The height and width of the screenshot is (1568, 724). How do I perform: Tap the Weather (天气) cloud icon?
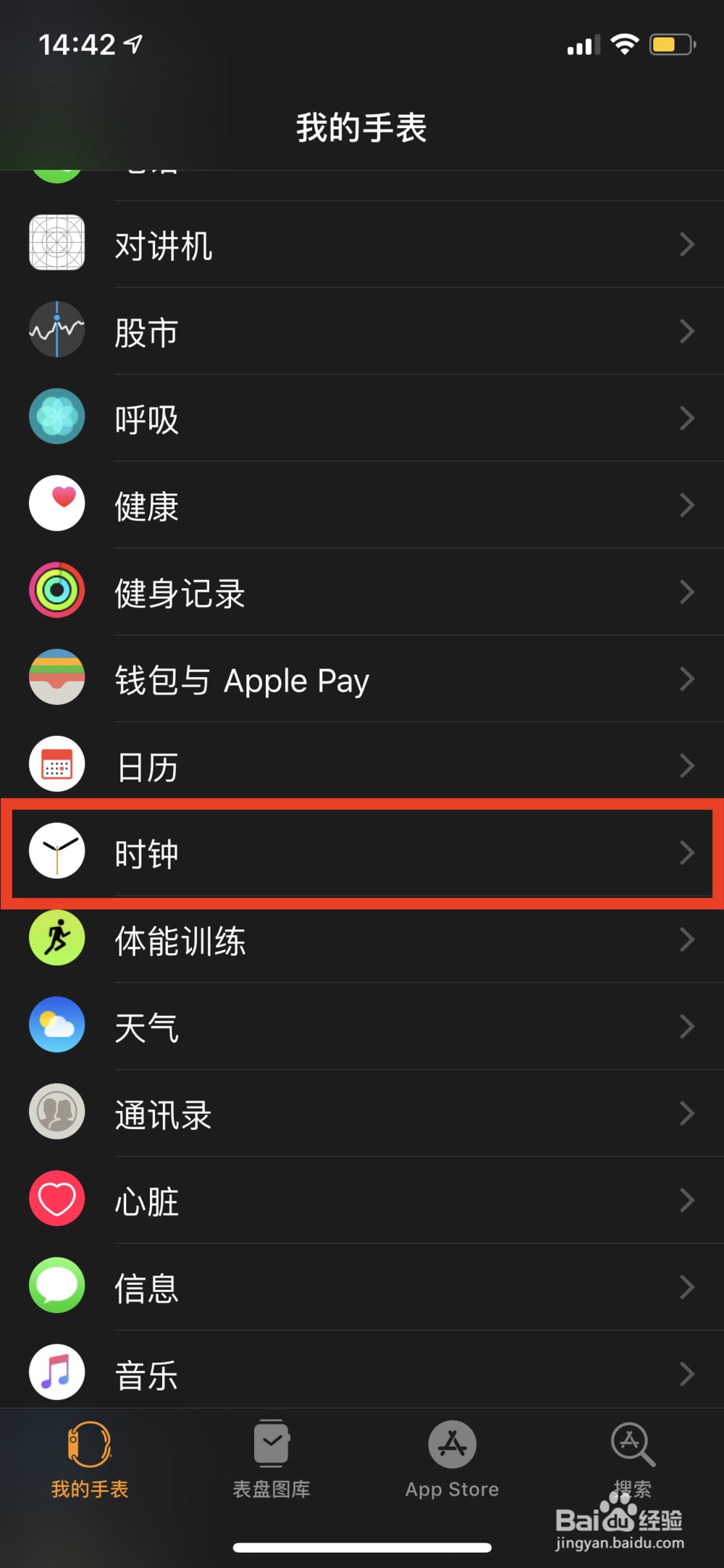coord(56,1025)
